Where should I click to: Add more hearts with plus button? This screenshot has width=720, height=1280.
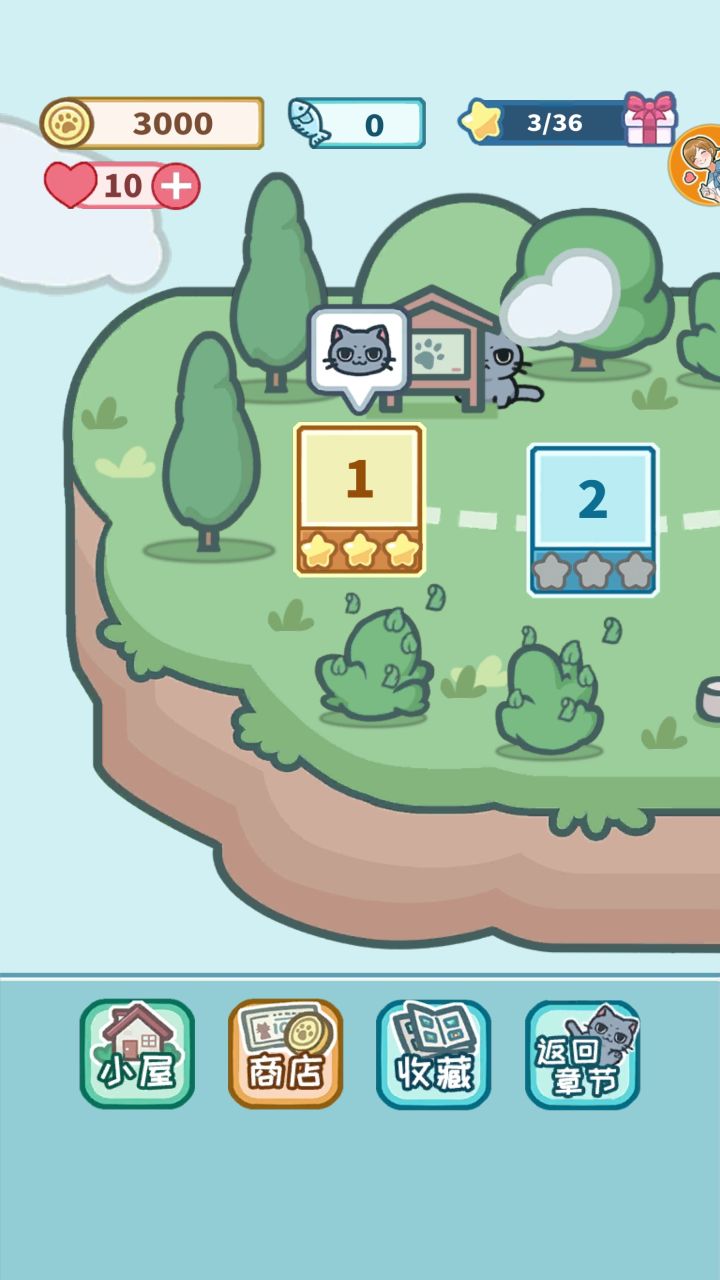pyautogui.click(x=176, y=186)
